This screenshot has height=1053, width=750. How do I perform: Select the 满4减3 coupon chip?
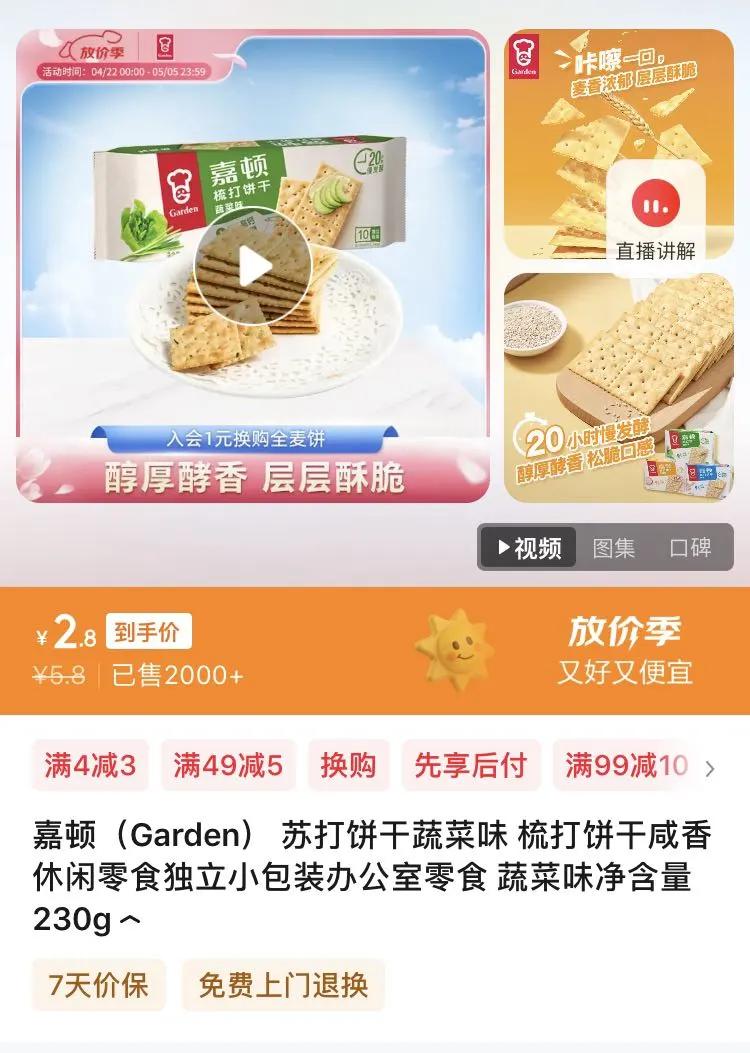(90, 765)
